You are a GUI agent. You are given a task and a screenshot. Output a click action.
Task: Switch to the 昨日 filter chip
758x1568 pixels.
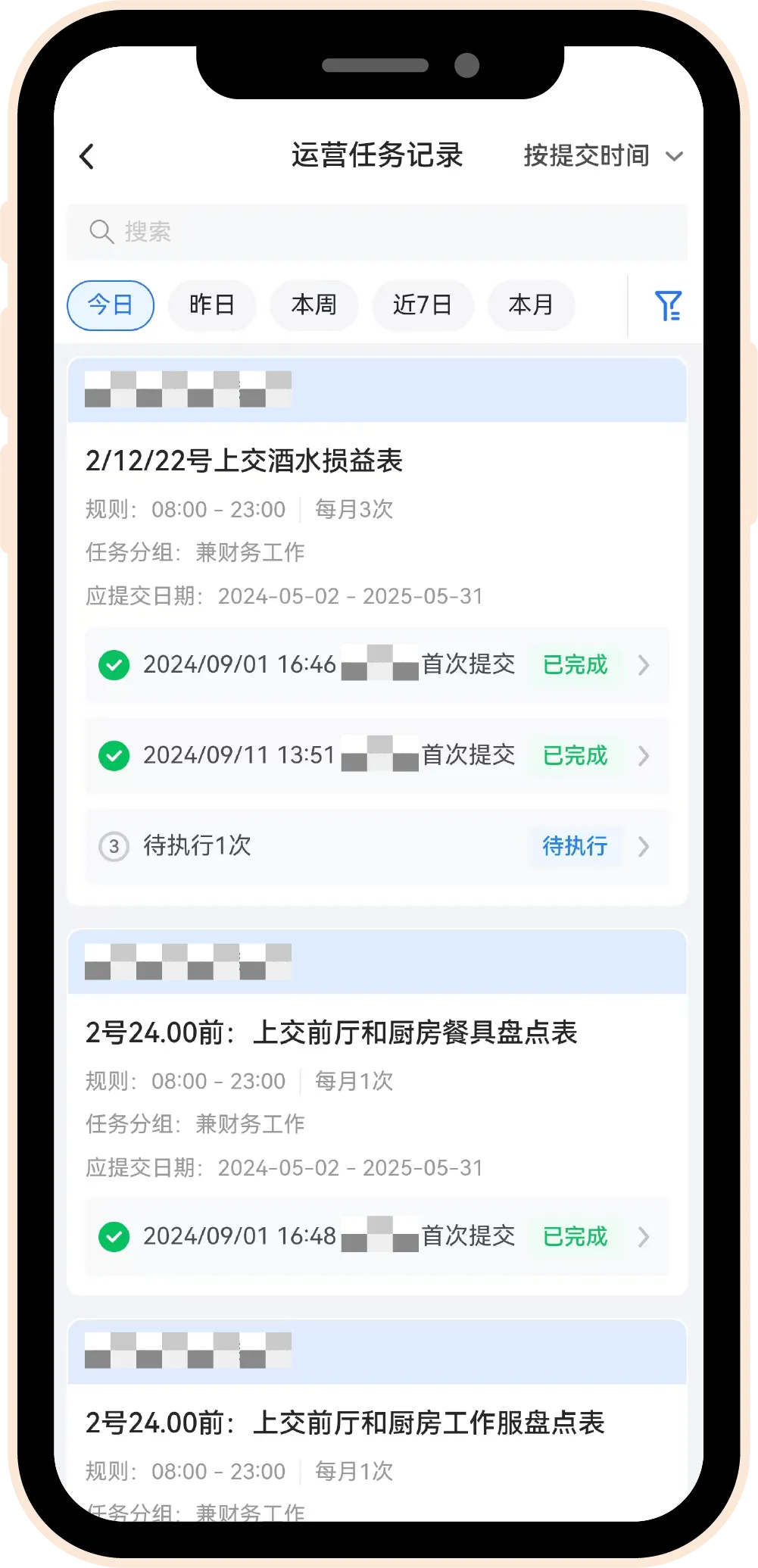(212, 305)
